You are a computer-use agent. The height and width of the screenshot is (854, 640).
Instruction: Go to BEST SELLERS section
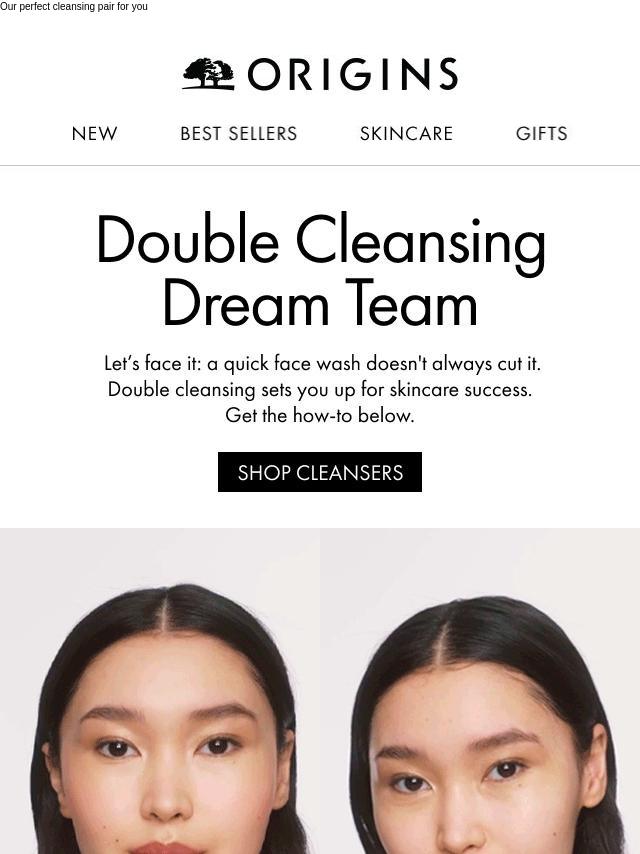tap(239, 133)
